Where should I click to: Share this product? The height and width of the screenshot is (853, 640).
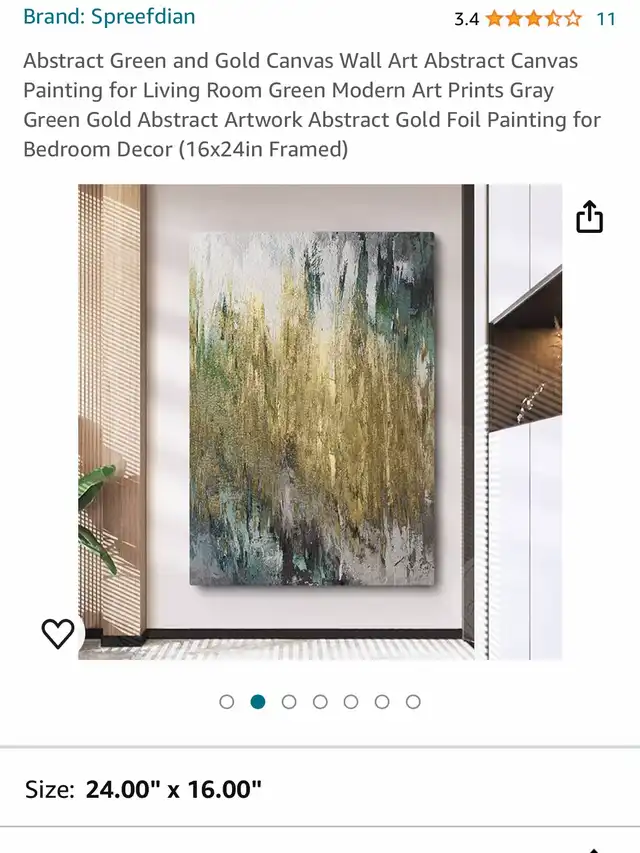(590, 217)
